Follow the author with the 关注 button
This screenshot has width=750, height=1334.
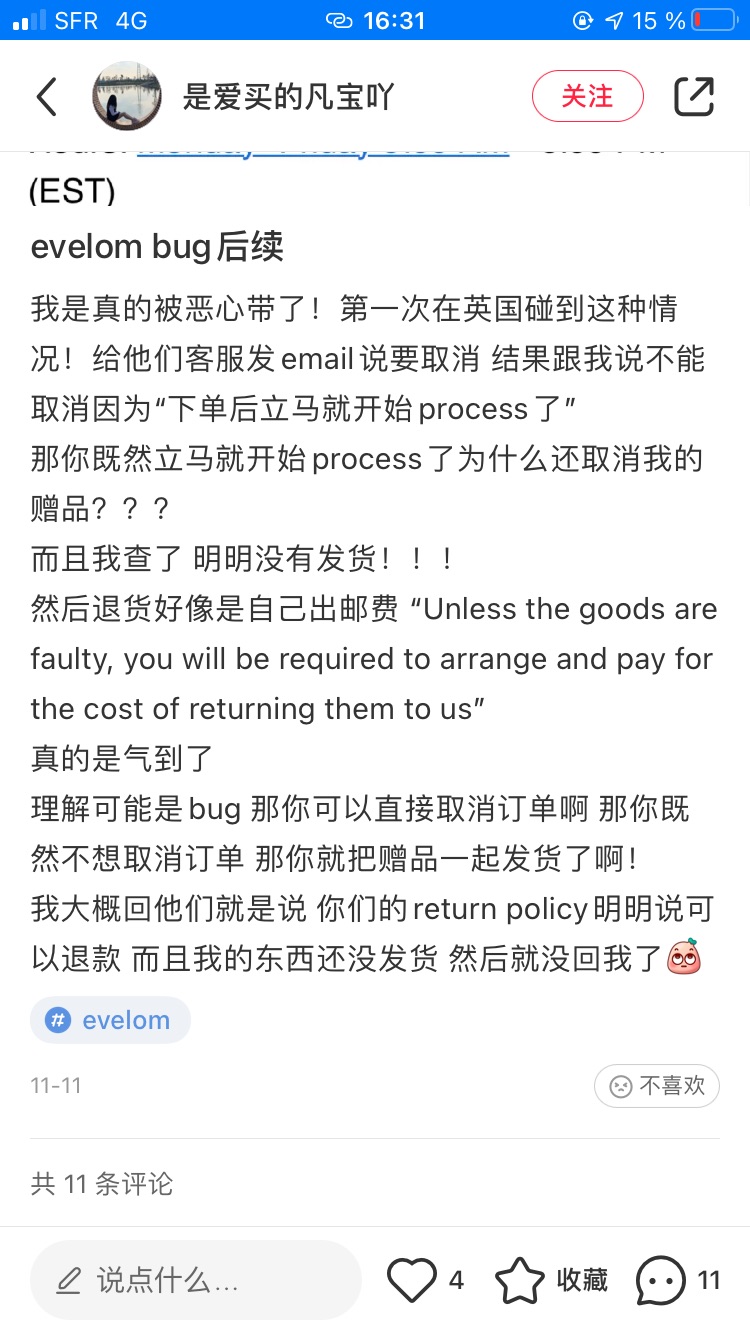(587, 97)
